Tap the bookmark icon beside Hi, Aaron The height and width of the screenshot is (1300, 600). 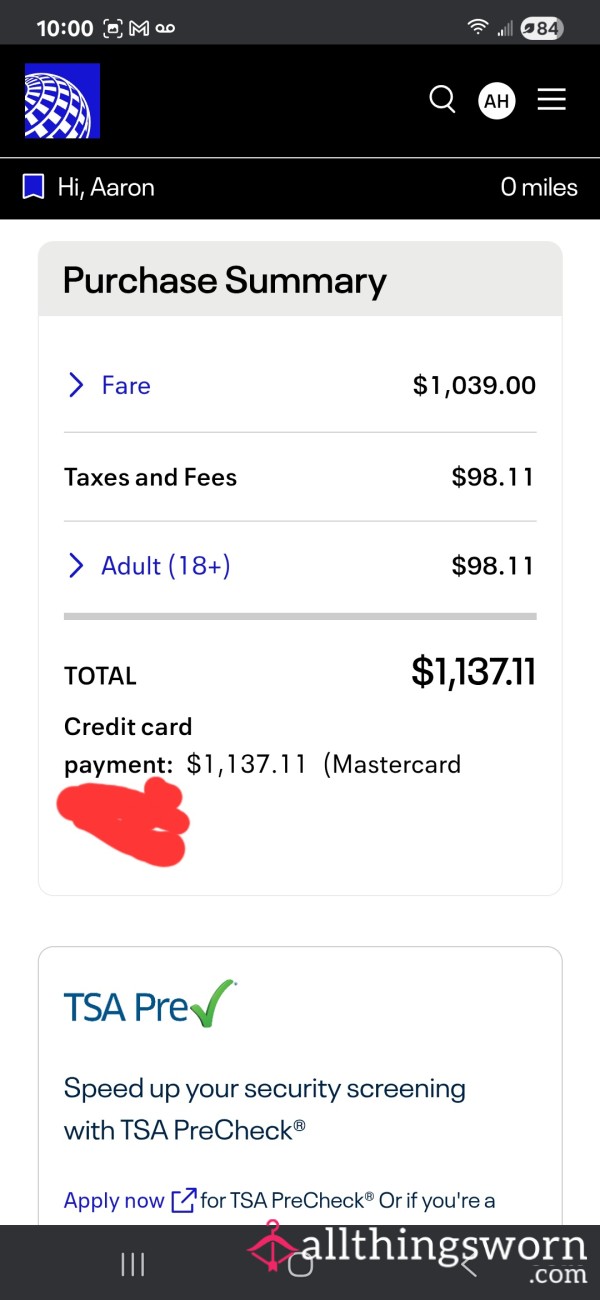coord(34,187)
